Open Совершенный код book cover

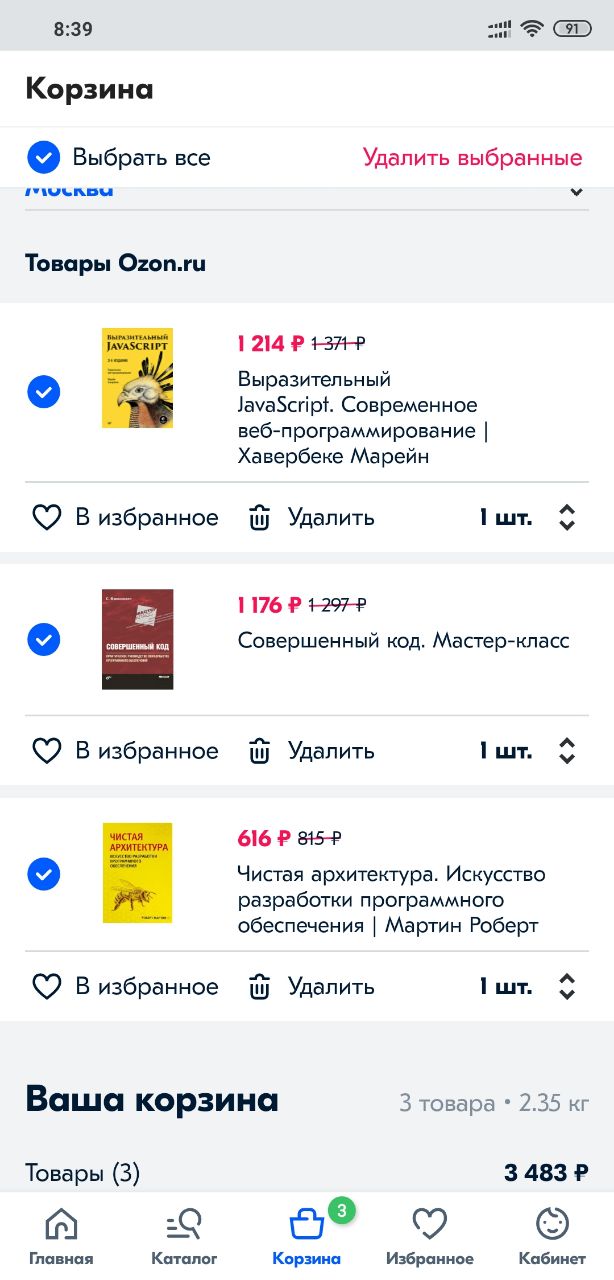point(137,639)
